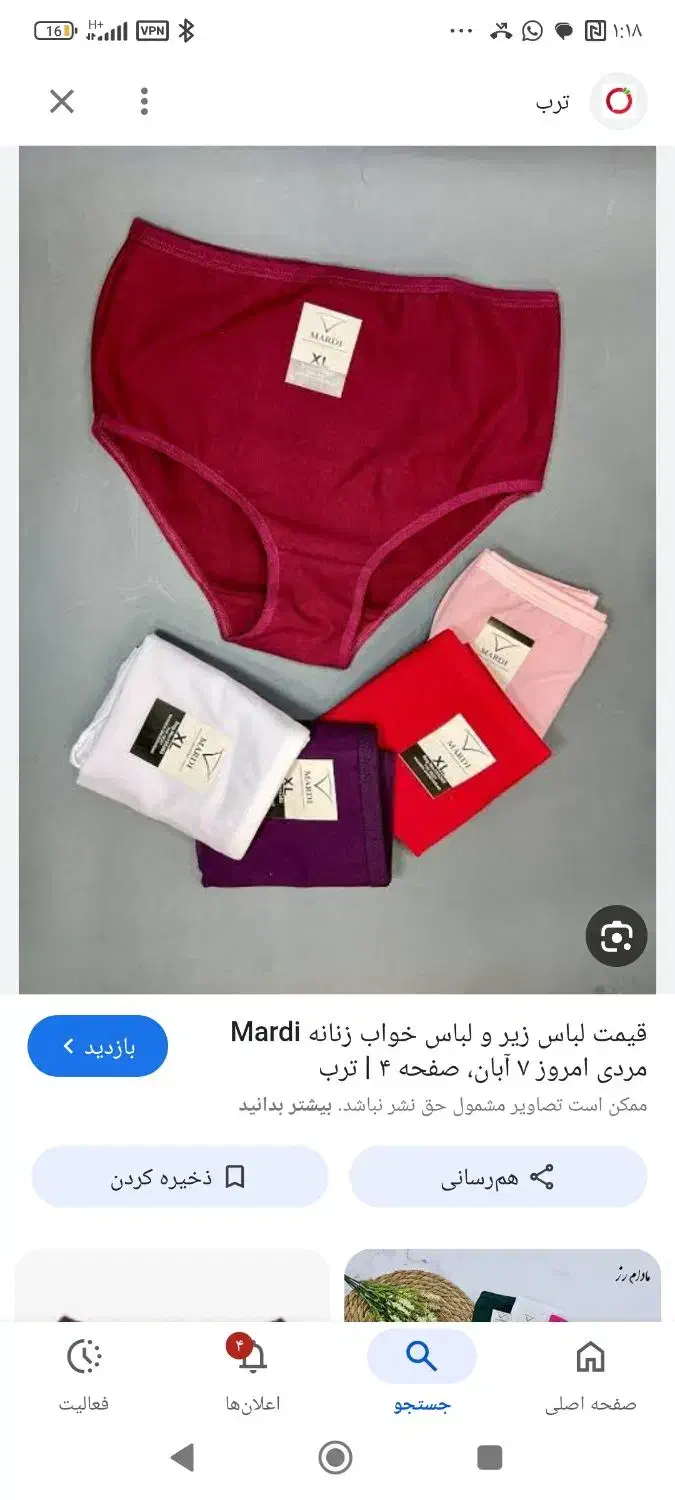
Task: Select the جستجو search tab
Action: [x=421, y=1374]
